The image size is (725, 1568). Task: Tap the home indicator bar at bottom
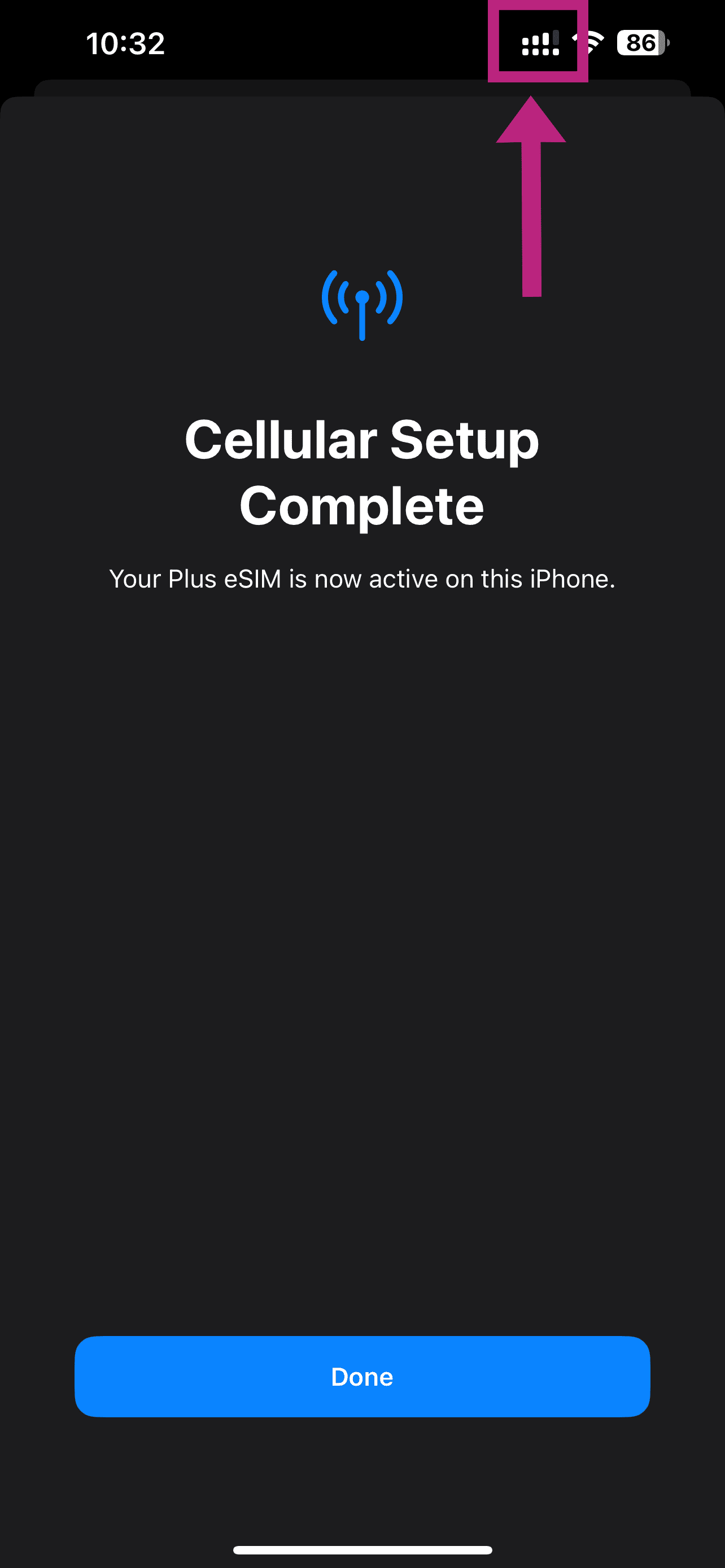point(362,1549)
